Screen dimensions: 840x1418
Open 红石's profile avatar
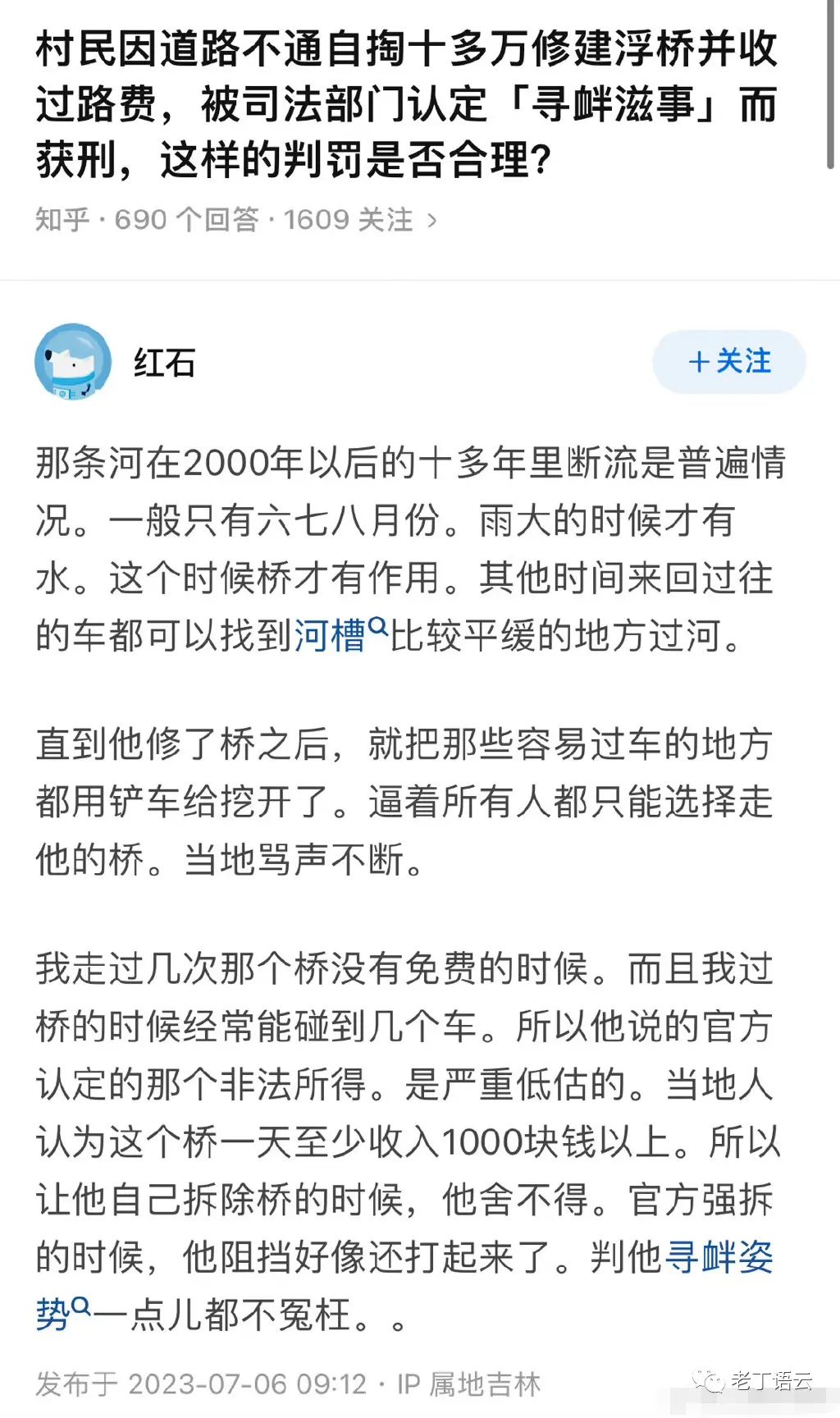pos(73,362)
